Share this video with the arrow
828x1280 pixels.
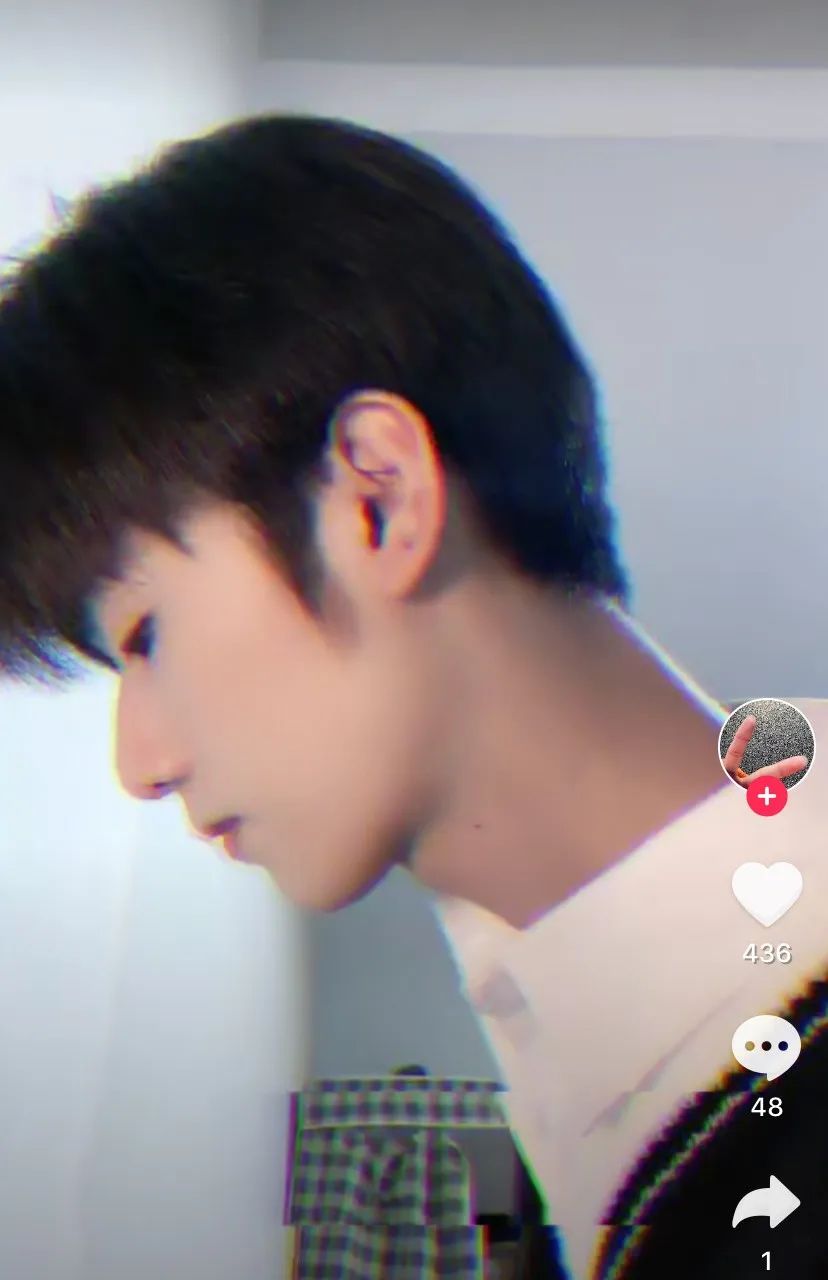(x=766, y=1203)
